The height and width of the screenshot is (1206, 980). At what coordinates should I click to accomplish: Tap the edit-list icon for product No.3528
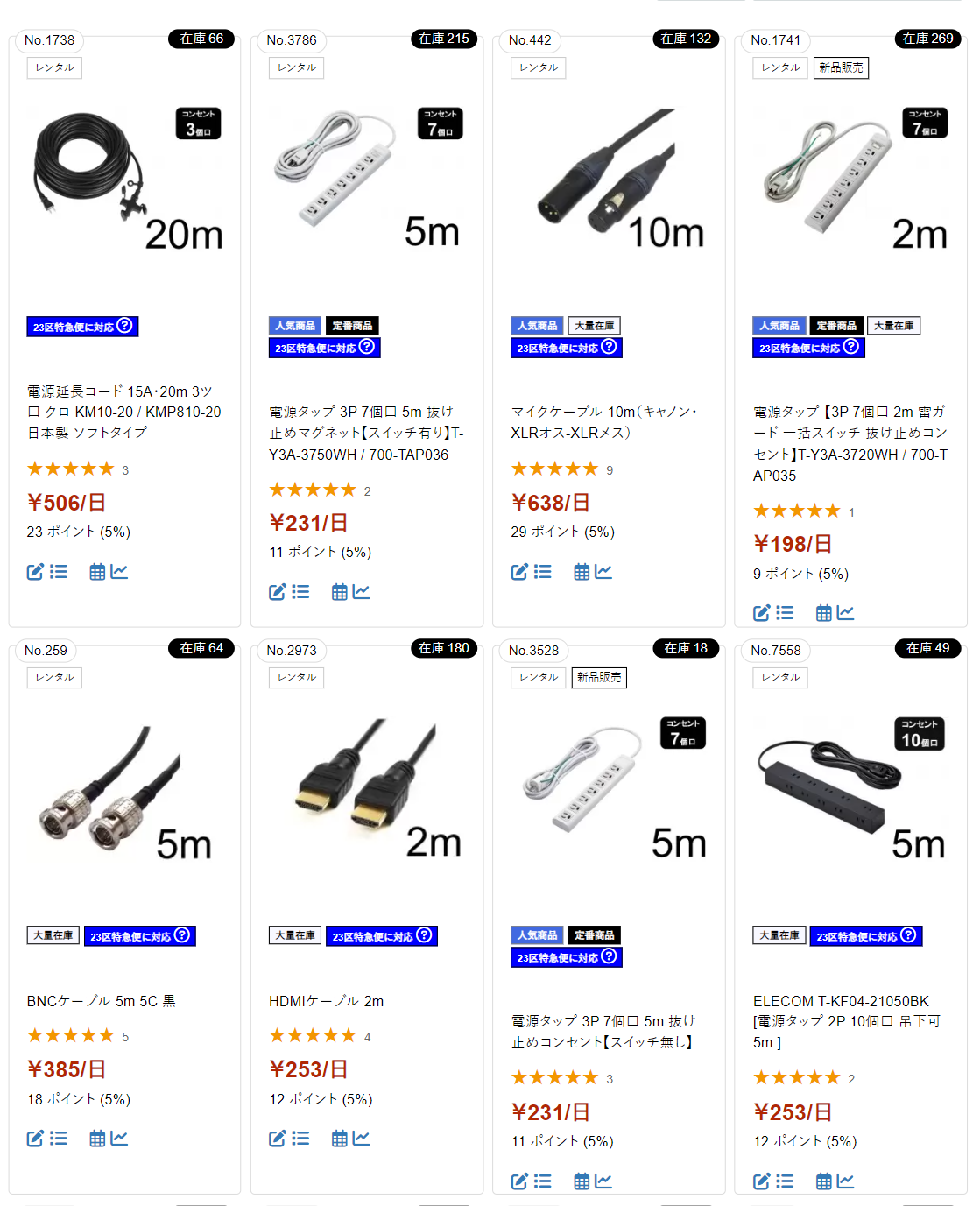click(532, 1181)
